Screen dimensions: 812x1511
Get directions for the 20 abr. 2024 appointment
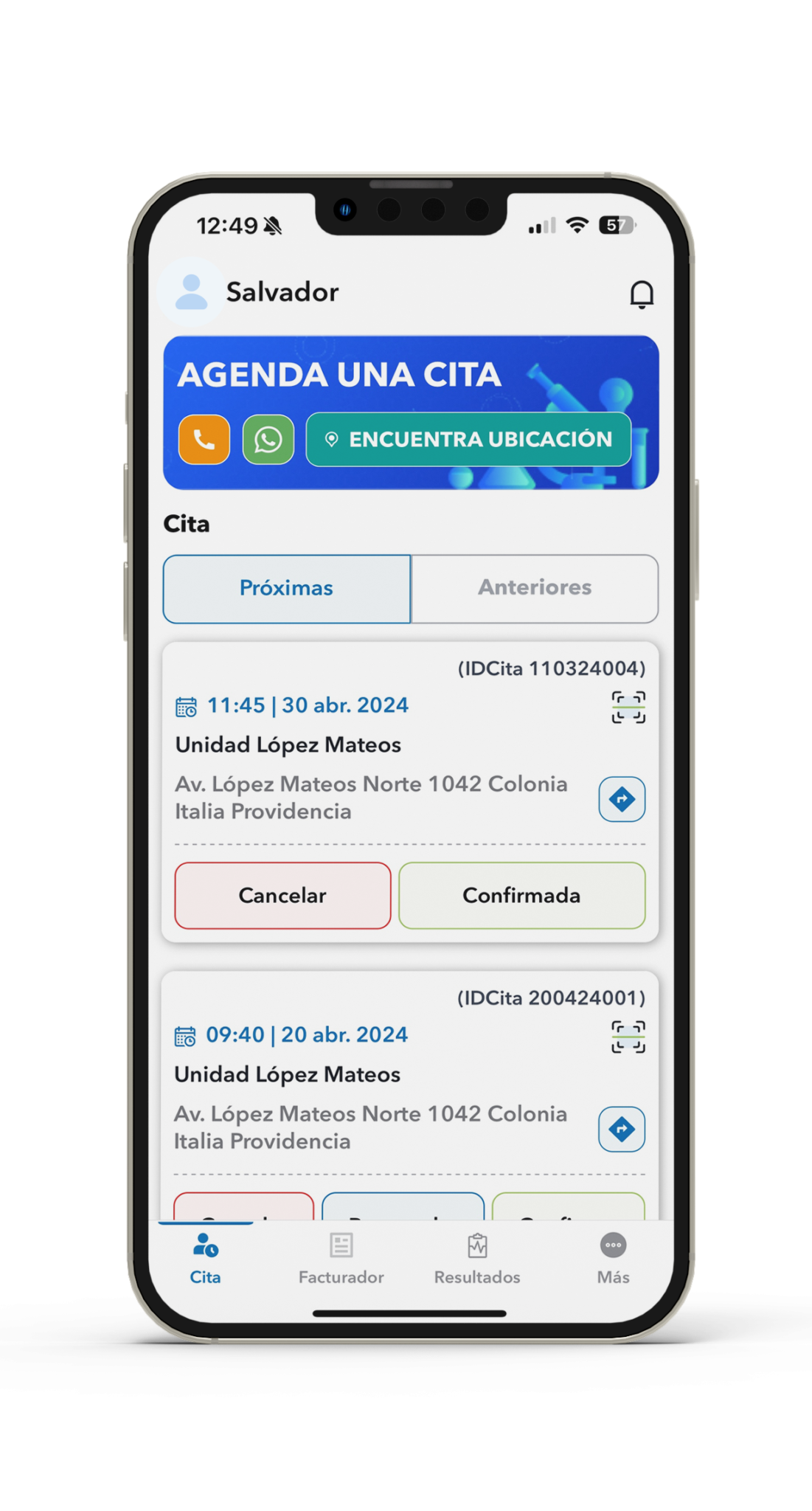point(622,1129)
